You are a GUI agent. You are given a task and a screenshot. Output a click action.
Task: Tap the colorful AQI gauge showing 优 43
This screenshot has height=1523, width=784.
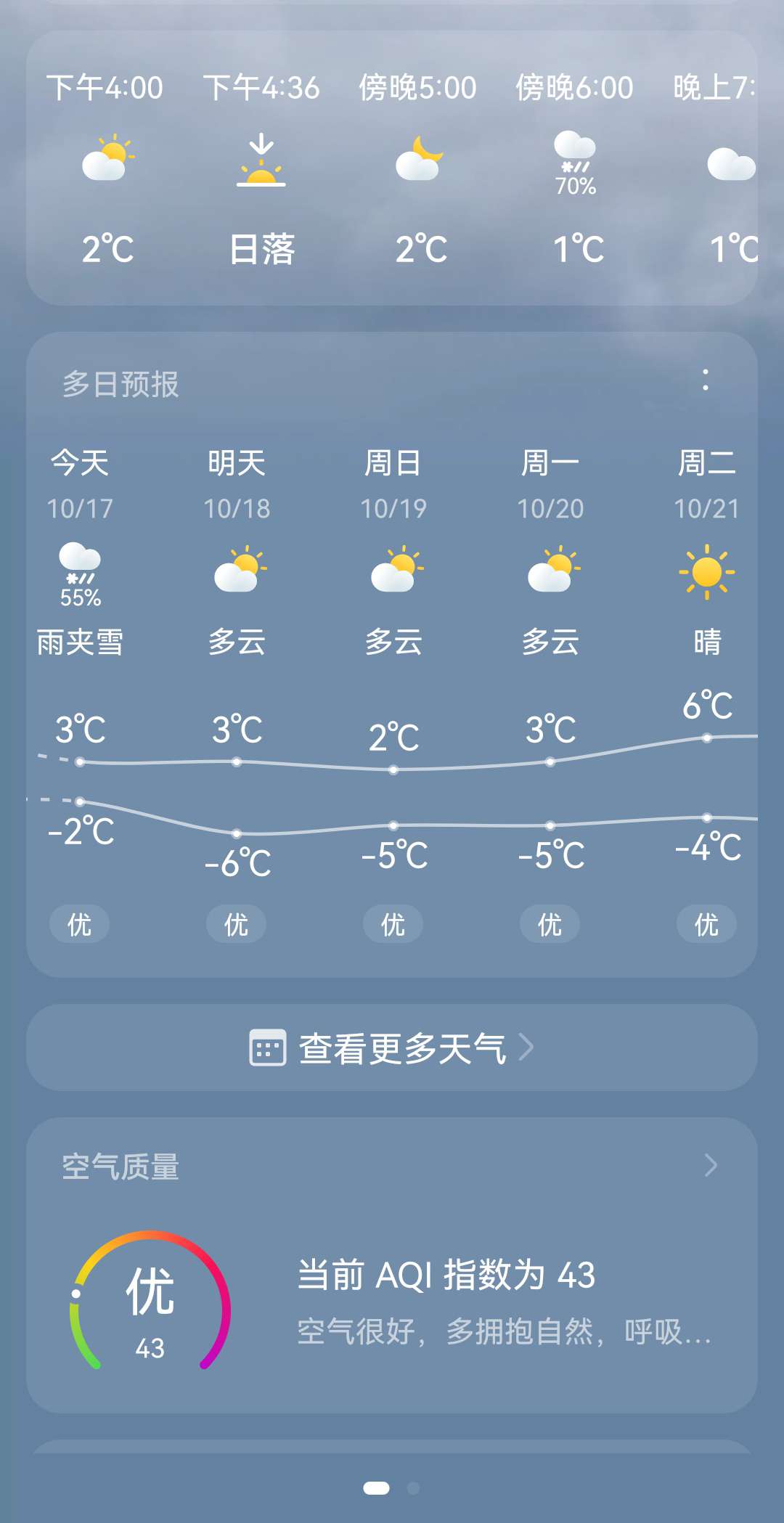tap(149, 1303)
